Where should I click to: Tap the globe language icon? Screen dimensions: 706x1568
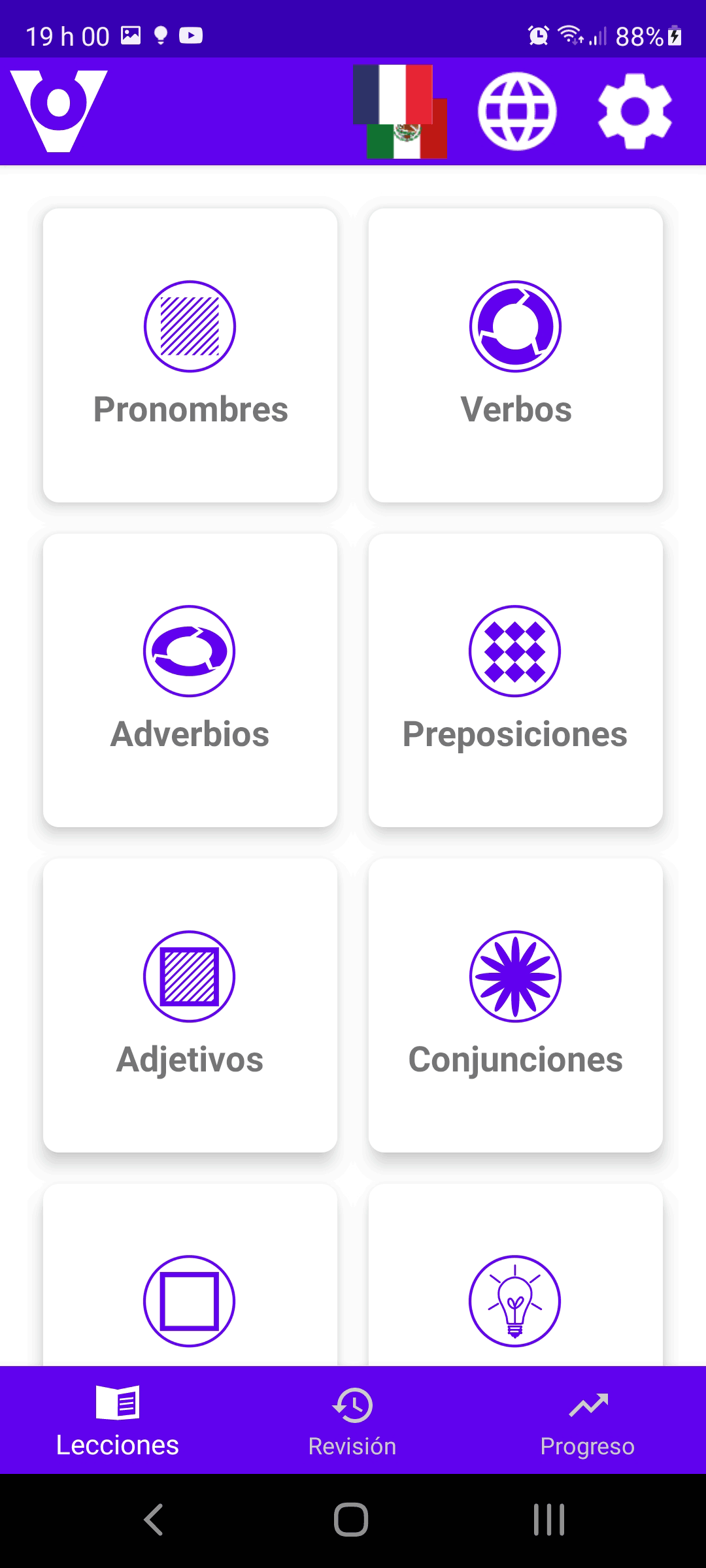click(x=517, y=111)
